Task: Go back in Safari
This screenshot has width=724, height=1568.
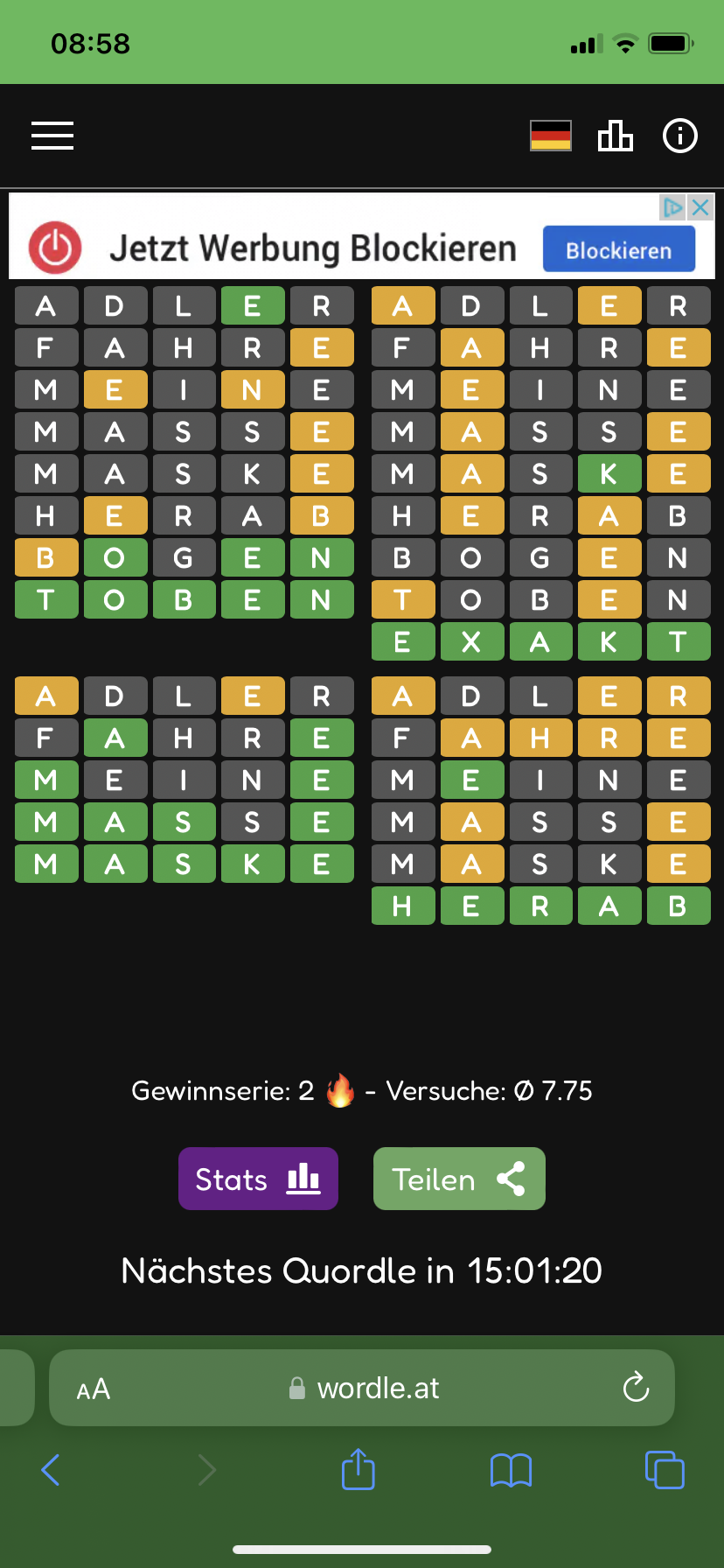Action: point(51,1469)
